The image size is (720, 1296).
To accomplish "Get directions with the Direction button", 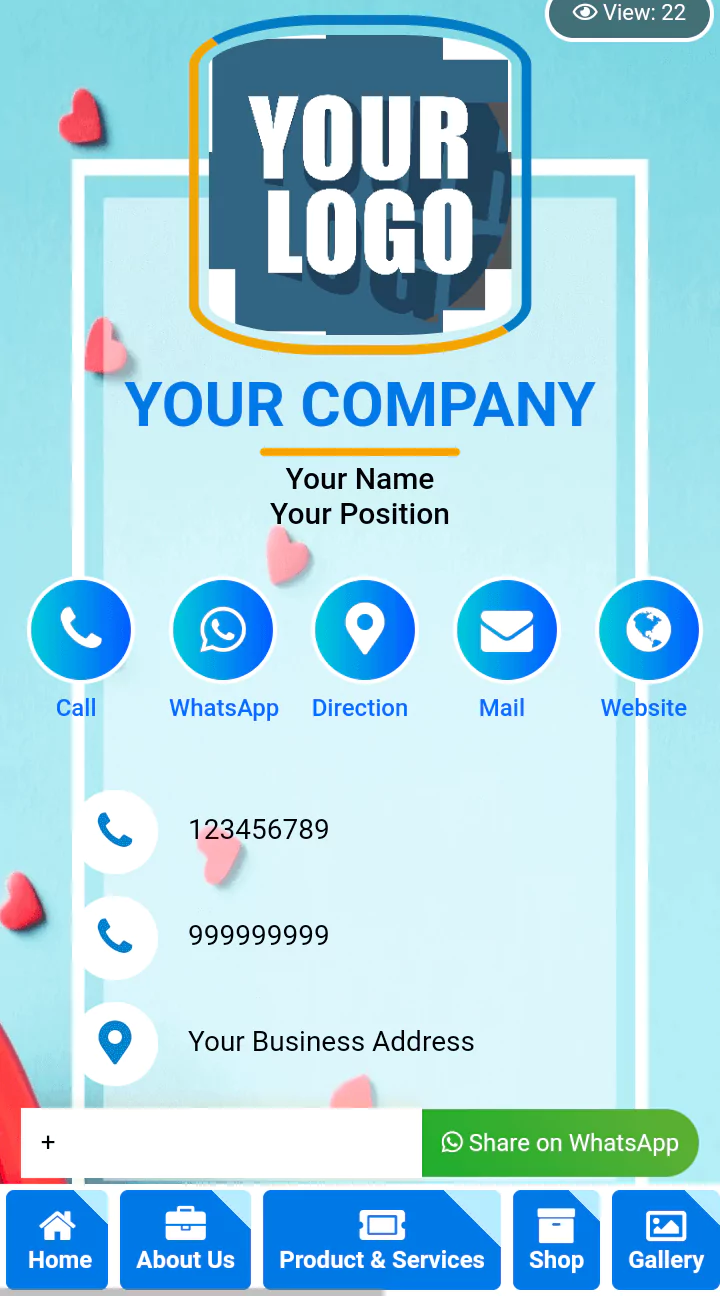I will tap(364, 630).
